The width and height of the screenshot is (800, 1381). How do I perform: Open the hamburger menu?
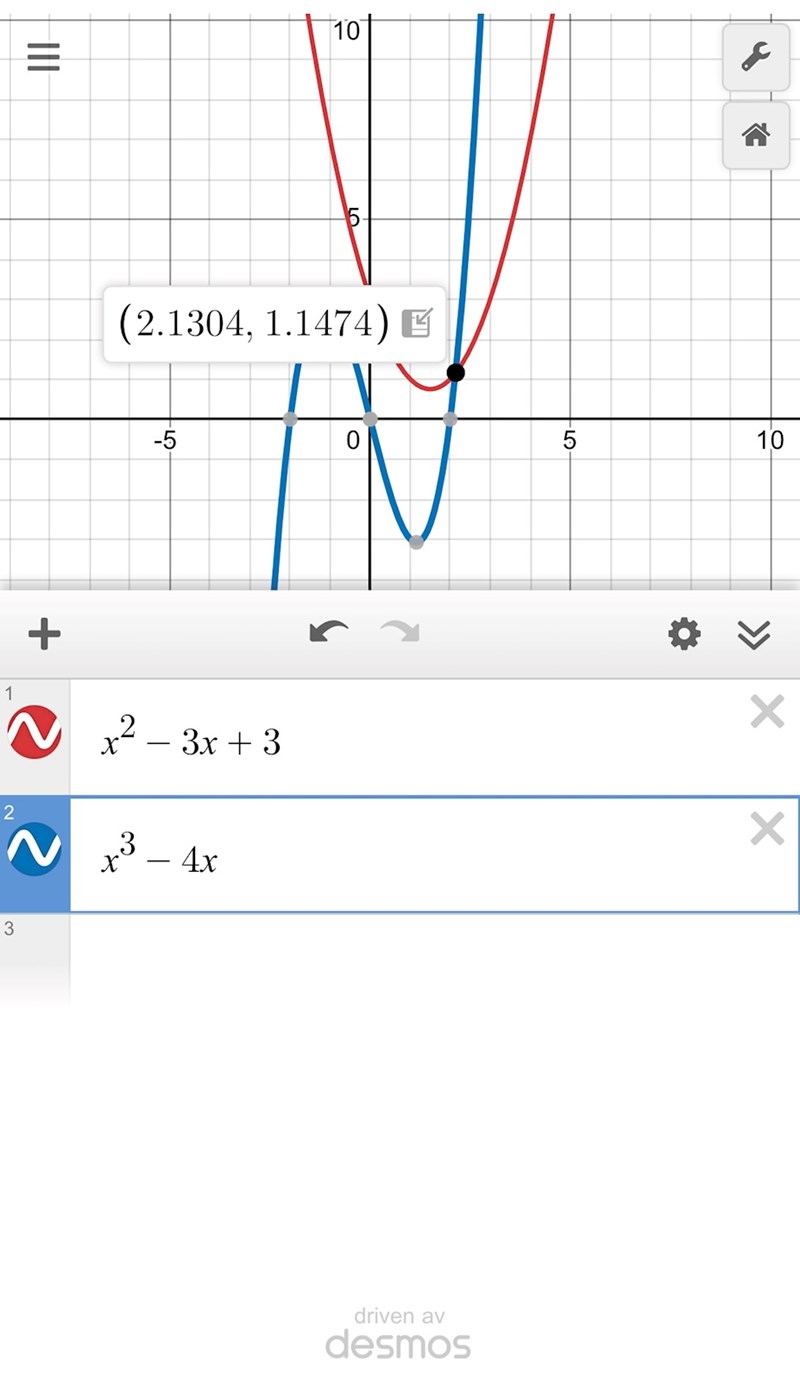tap(43, 57)
